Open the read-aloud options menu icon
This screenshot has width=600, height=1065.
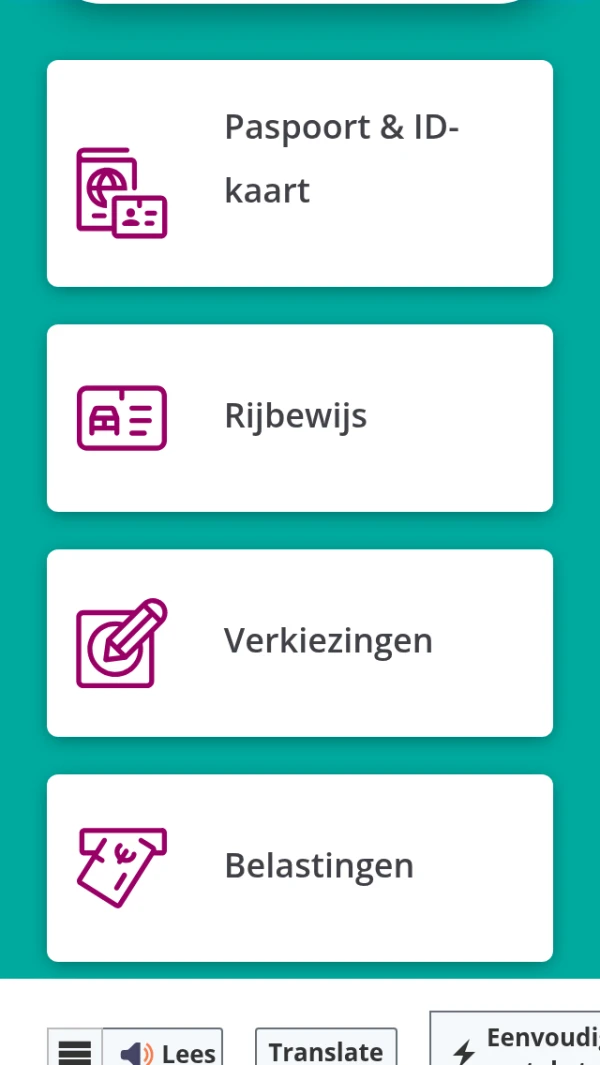click(75, 1050)
